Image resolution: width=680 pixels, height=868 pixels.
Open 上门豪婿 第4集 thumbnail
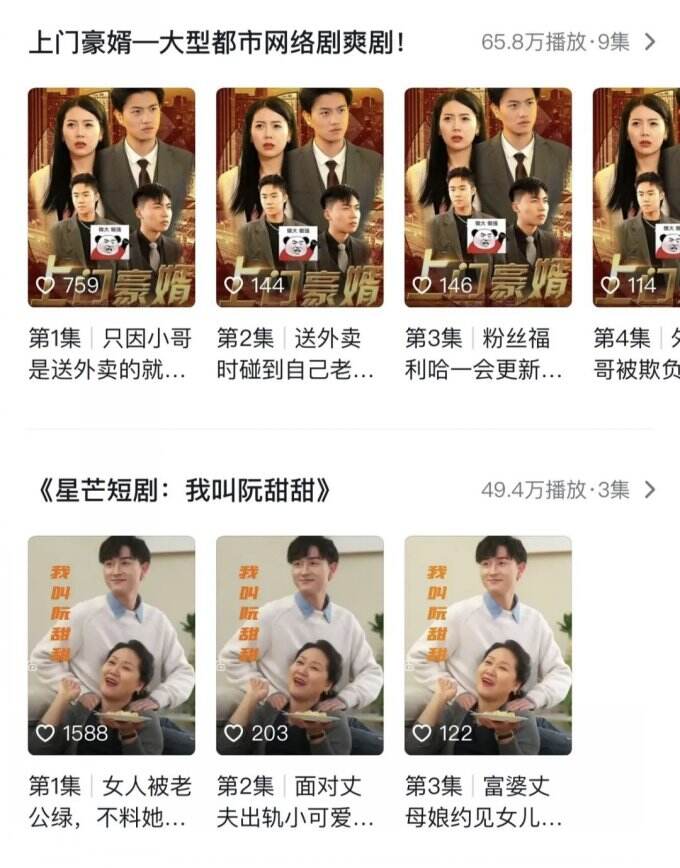637,197
